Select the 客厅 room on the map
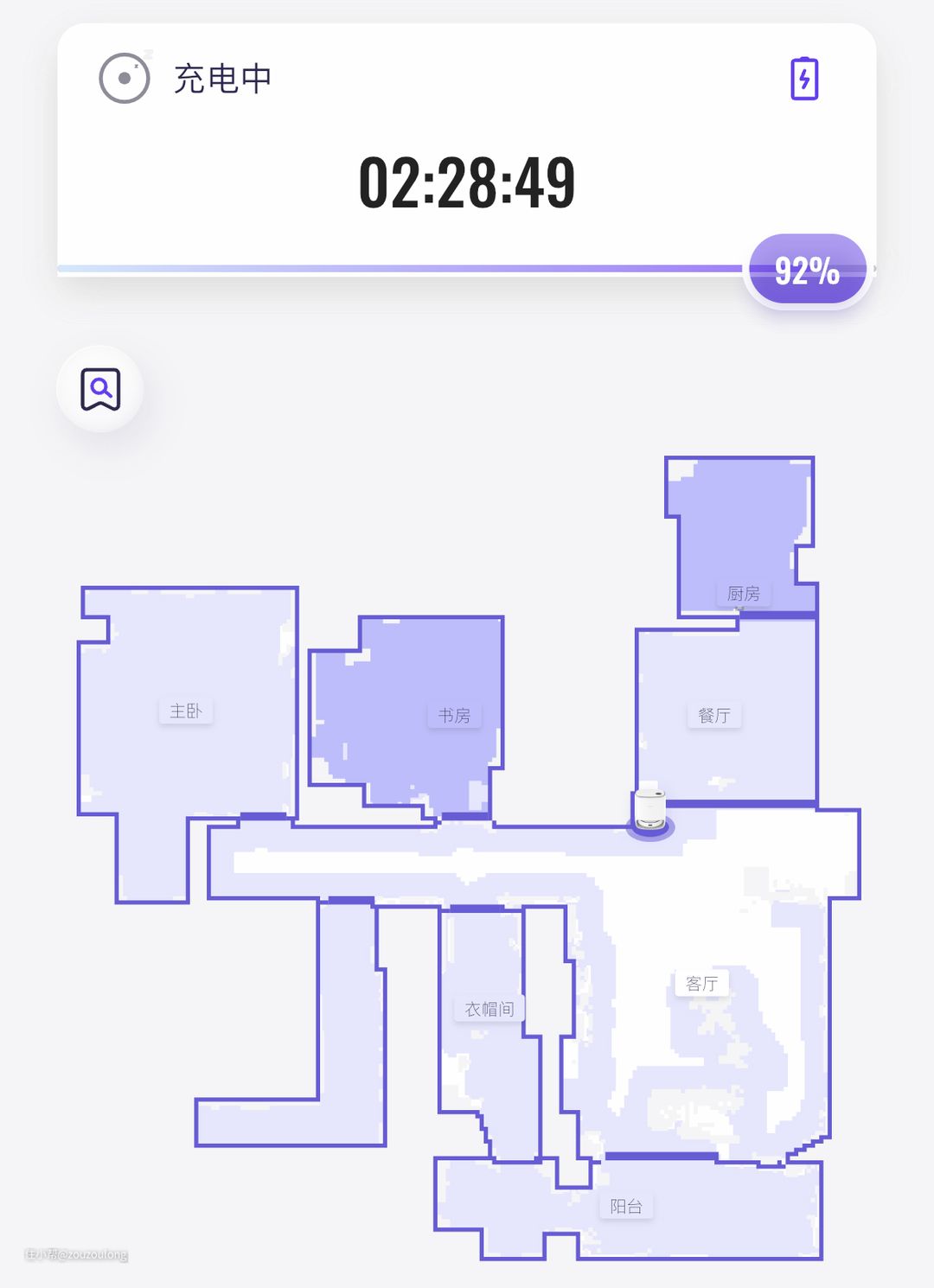Image resolution: width=934 pixels, height=1288 pixels. pyautogui.click(x=701, y=983)
